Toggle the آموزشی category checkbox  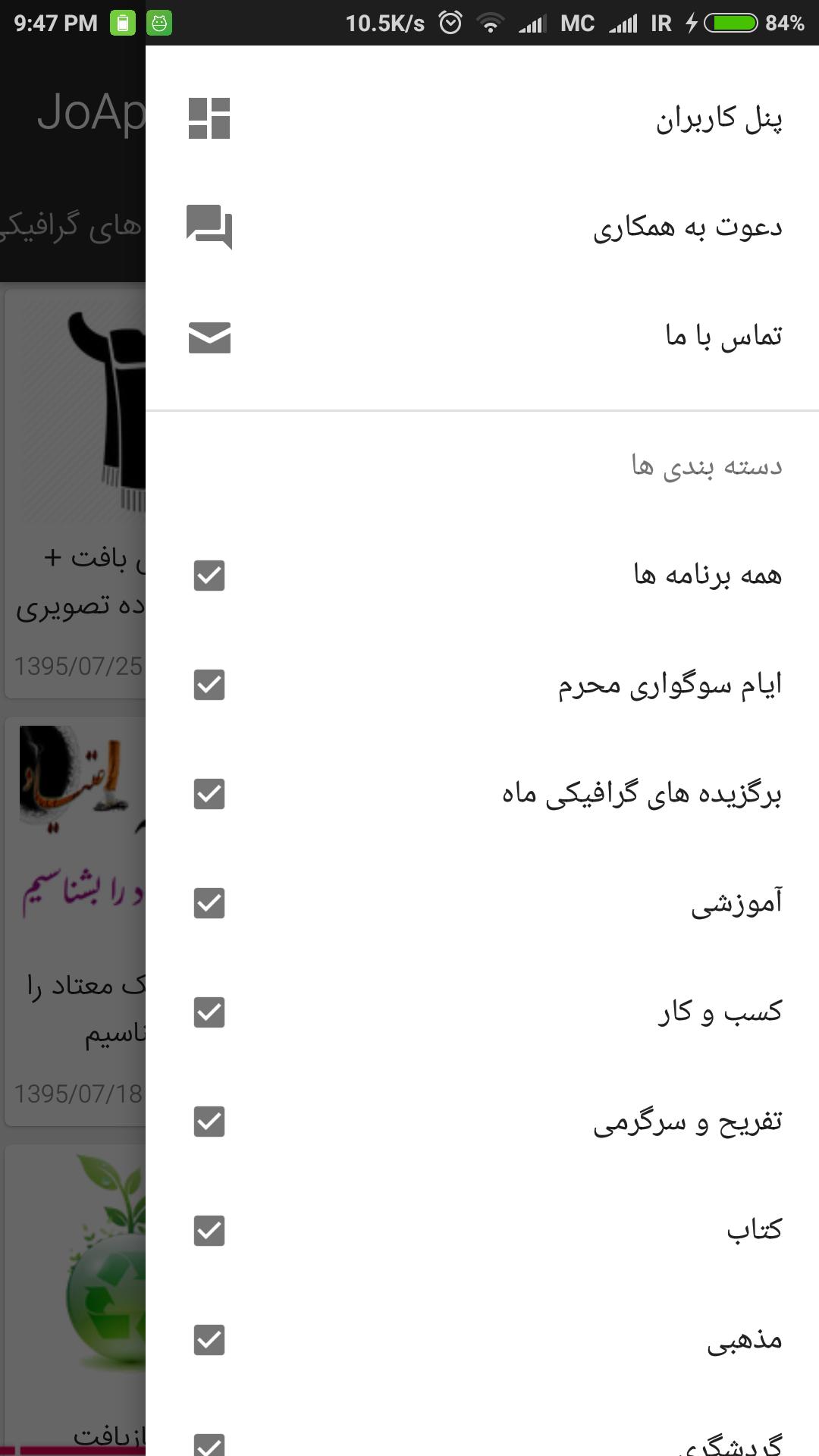pyautogui.click(x=209, y=903)
